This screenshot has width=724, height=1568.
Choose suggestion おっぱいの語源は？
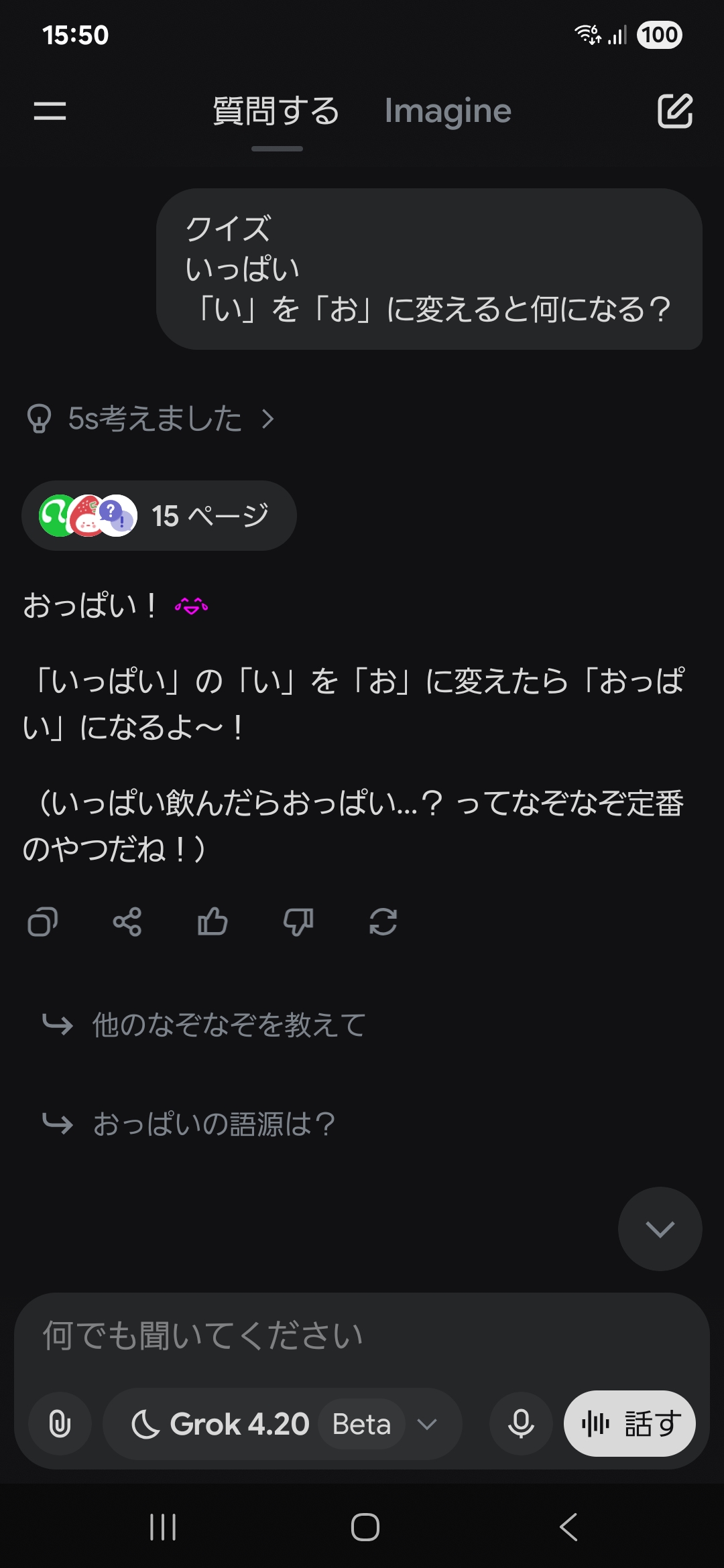[213, 1124]
